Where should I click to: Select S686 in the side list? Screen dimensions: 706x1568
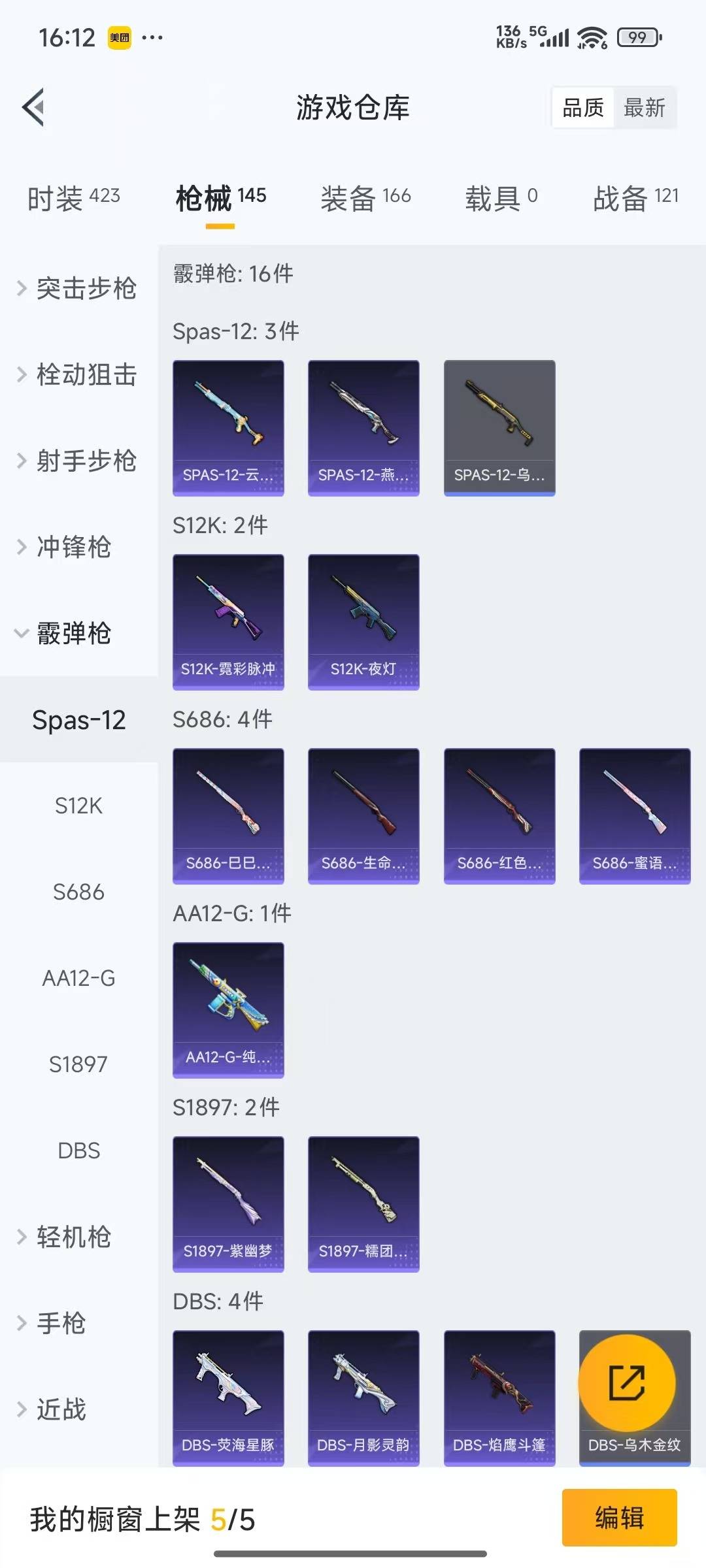(x=78, y=892)
